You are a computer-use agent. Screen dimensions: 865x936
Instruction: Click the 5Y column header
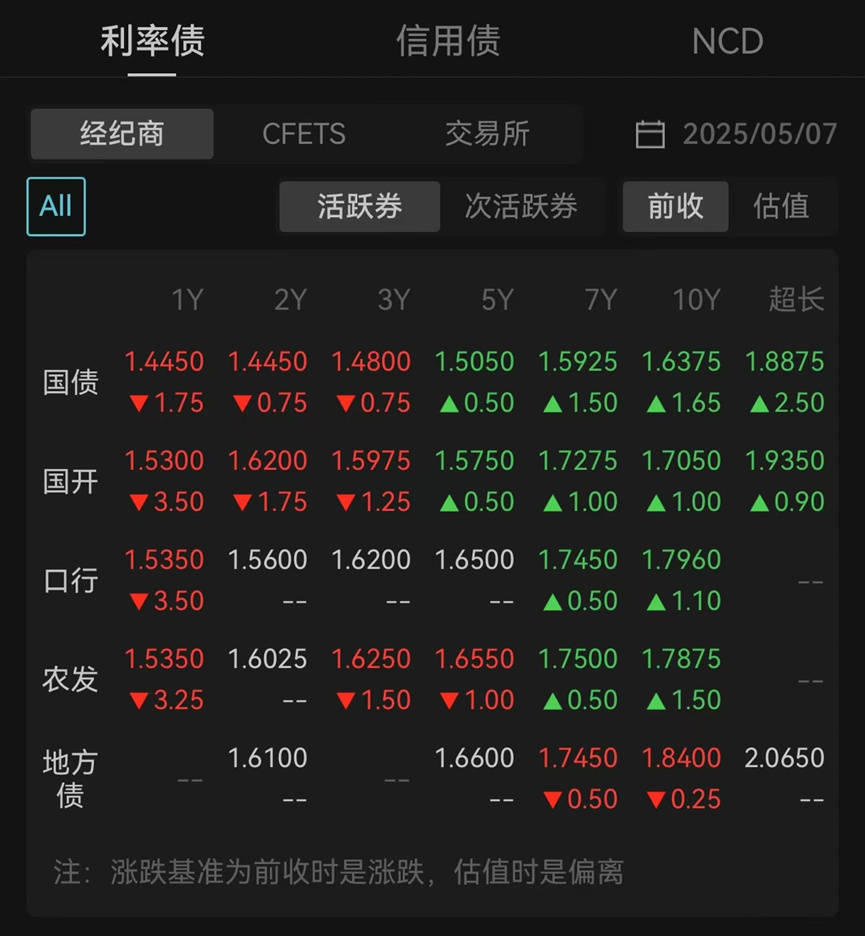tap(497, 299)
